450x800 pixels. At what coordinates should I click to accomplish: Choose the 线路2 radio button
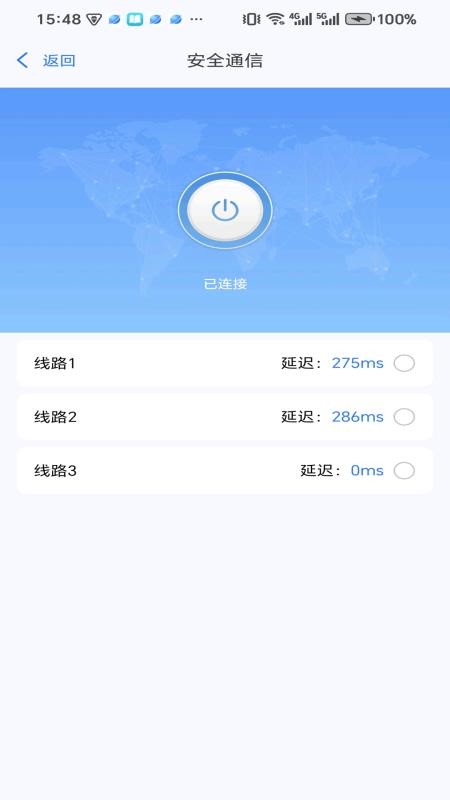coord(404,417)
